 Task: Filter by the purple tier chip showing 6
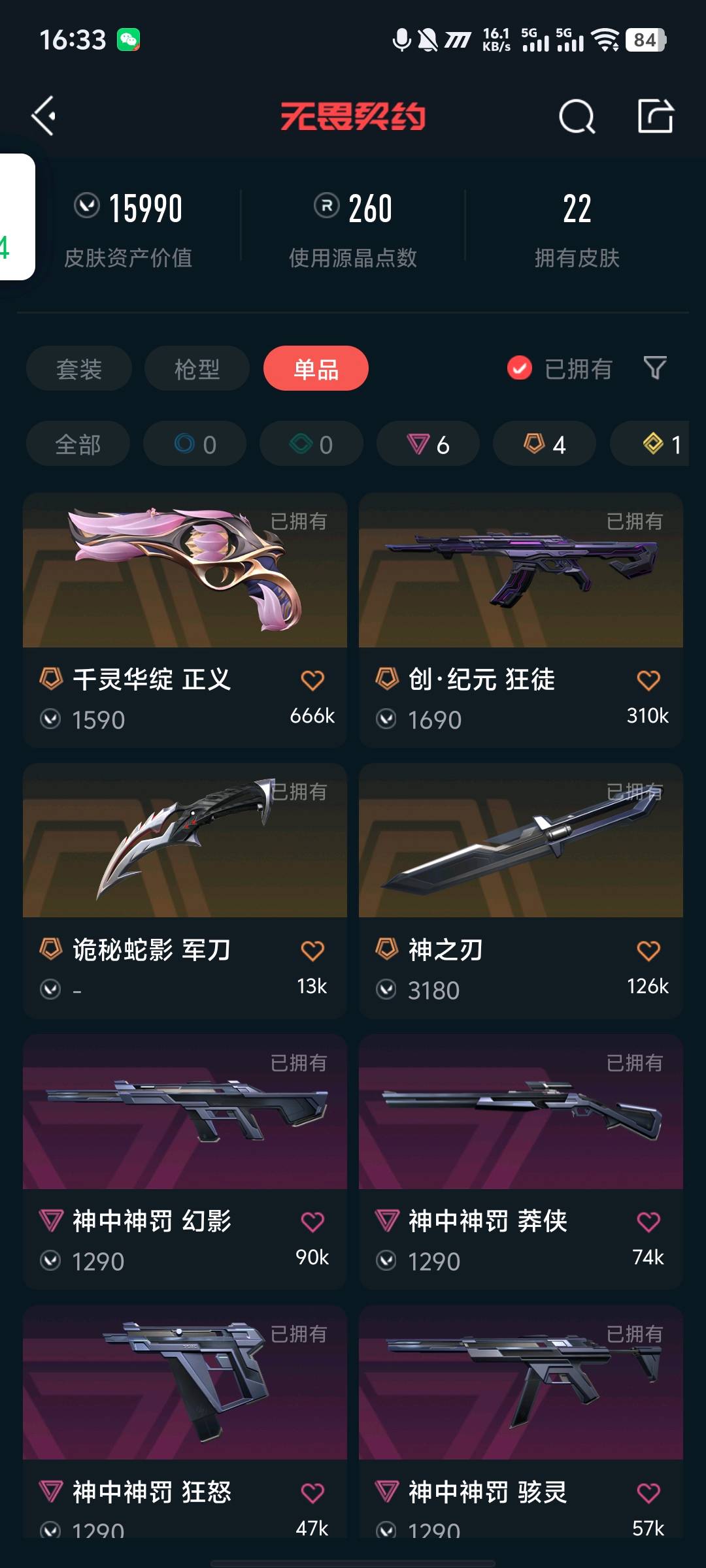428,444
